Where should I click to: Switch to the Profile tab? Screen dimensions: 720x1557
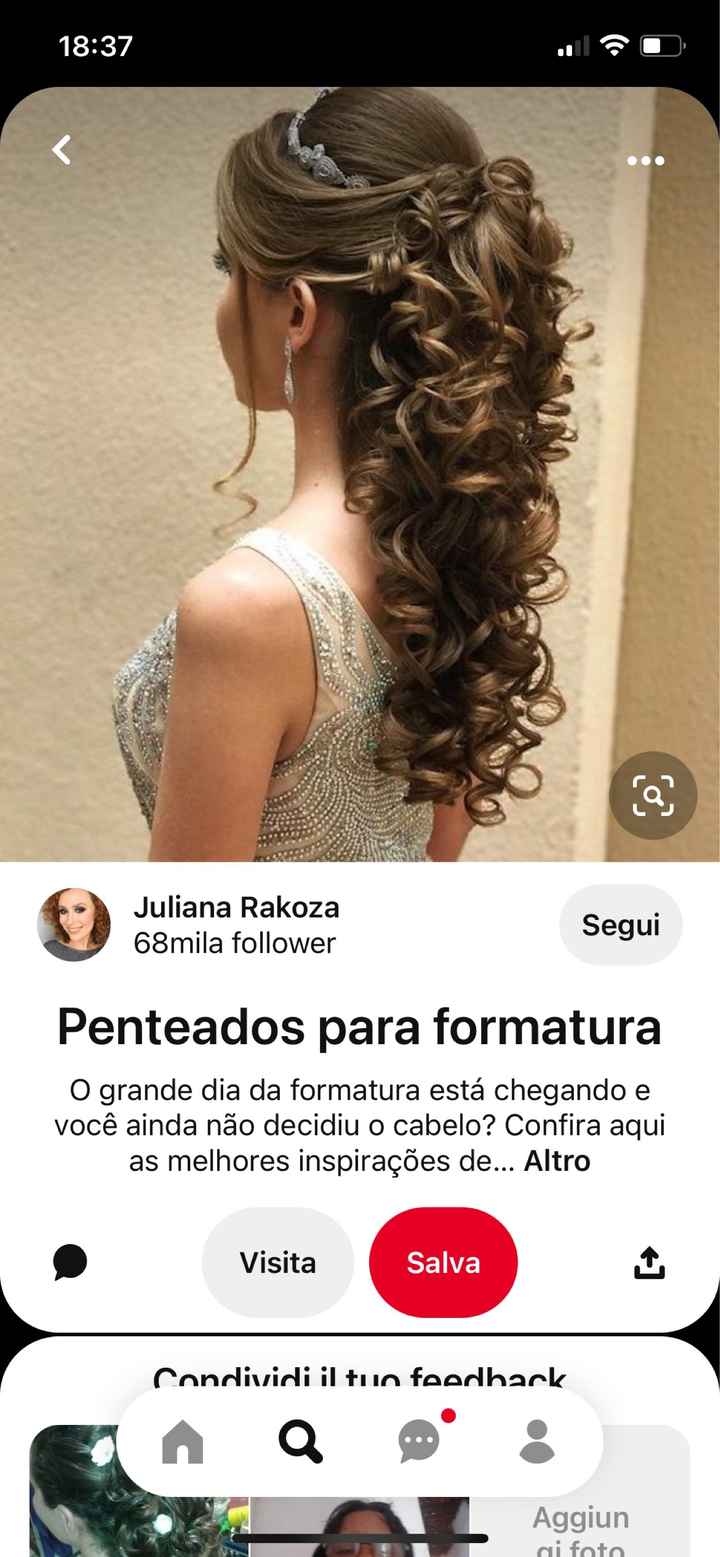coord(537,1442)
